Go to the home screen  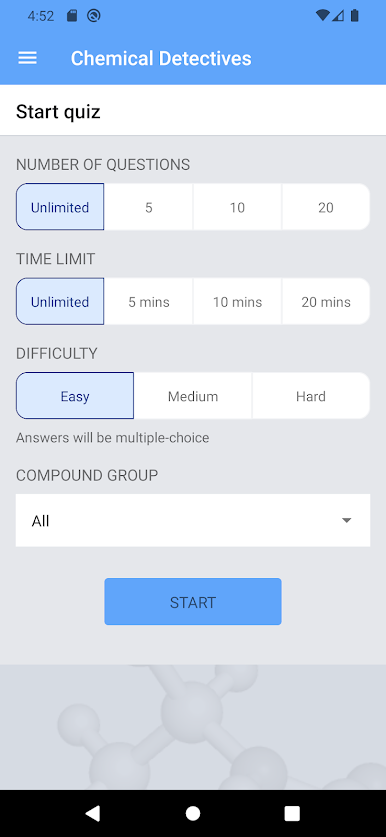[x=193, y=813]
